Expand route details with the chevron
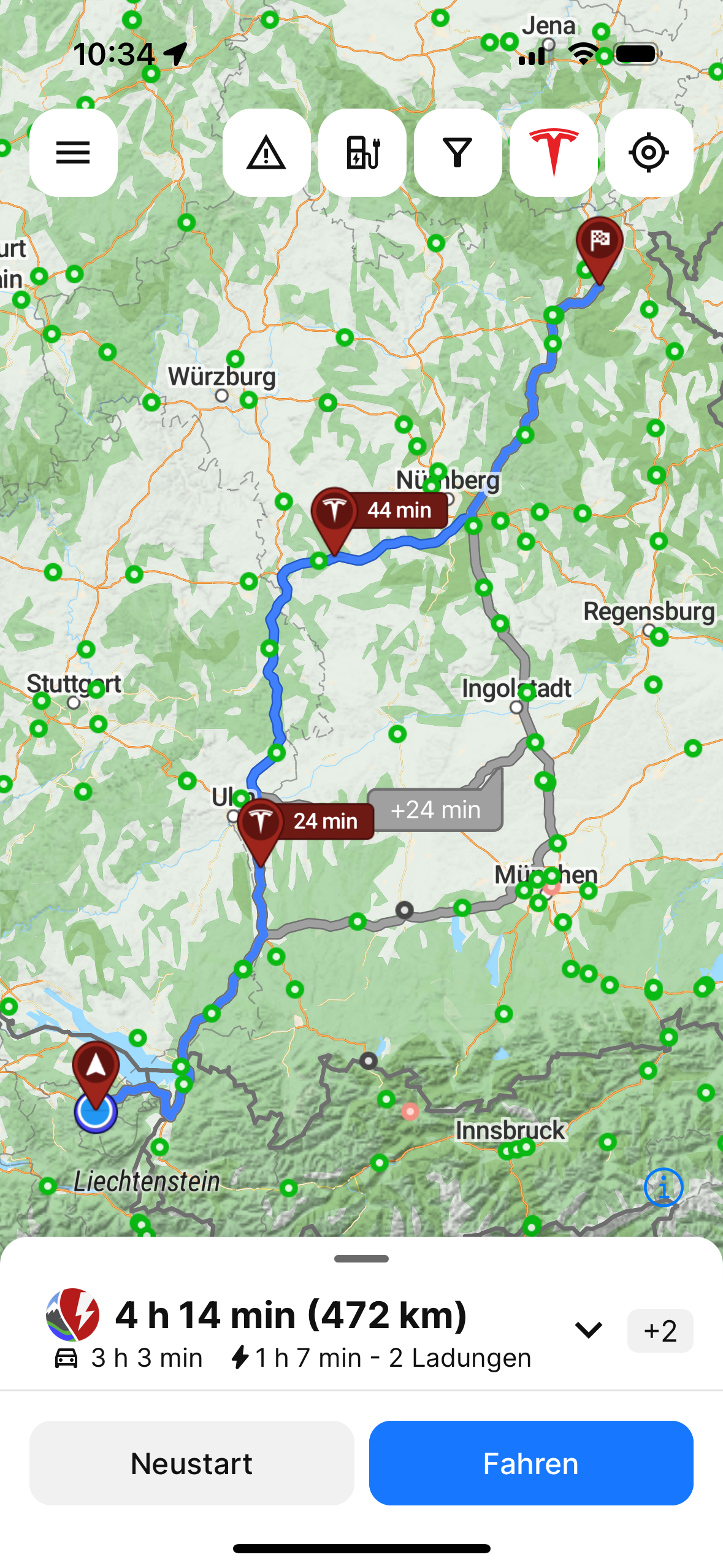The image size is (723, 1568). 588,1329
